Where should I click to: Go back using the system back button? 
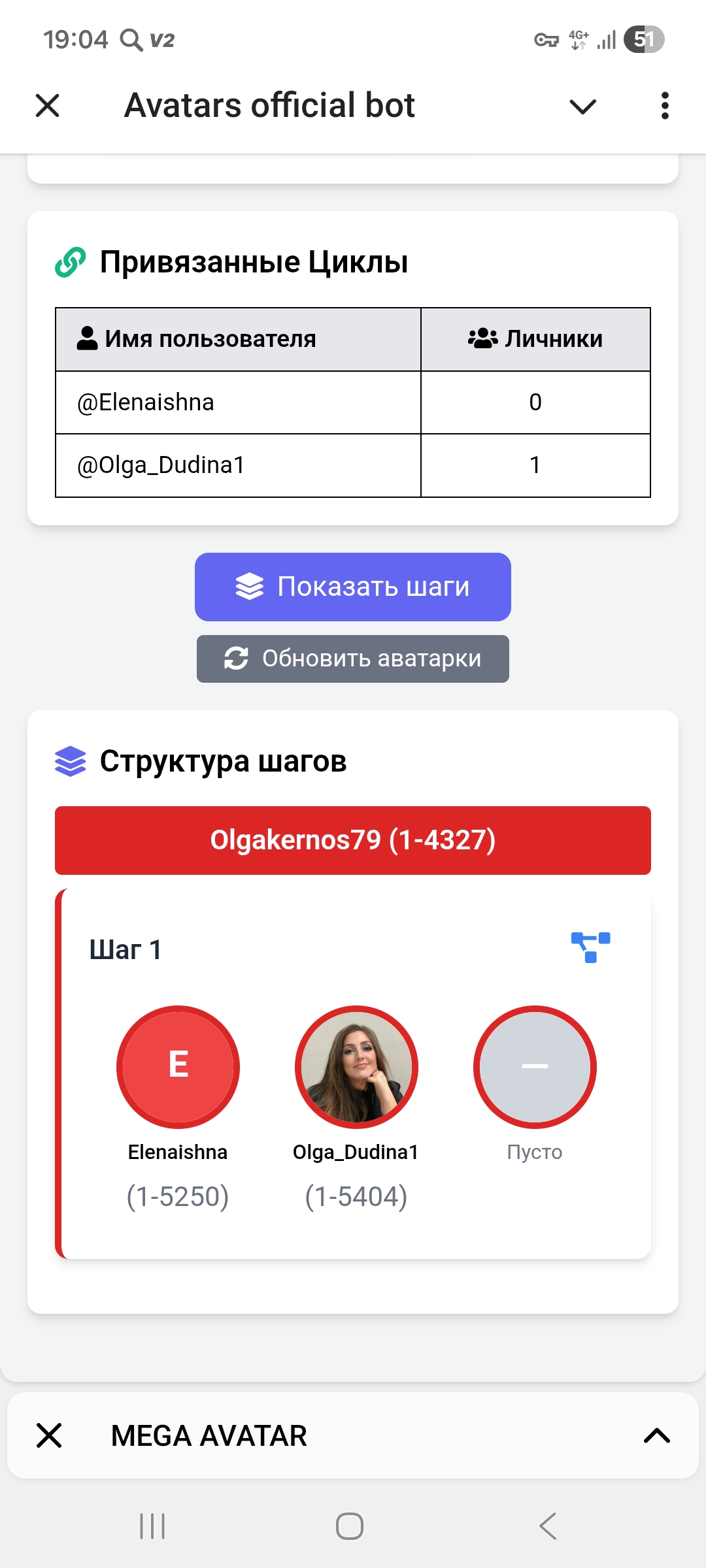(548, 1526)
